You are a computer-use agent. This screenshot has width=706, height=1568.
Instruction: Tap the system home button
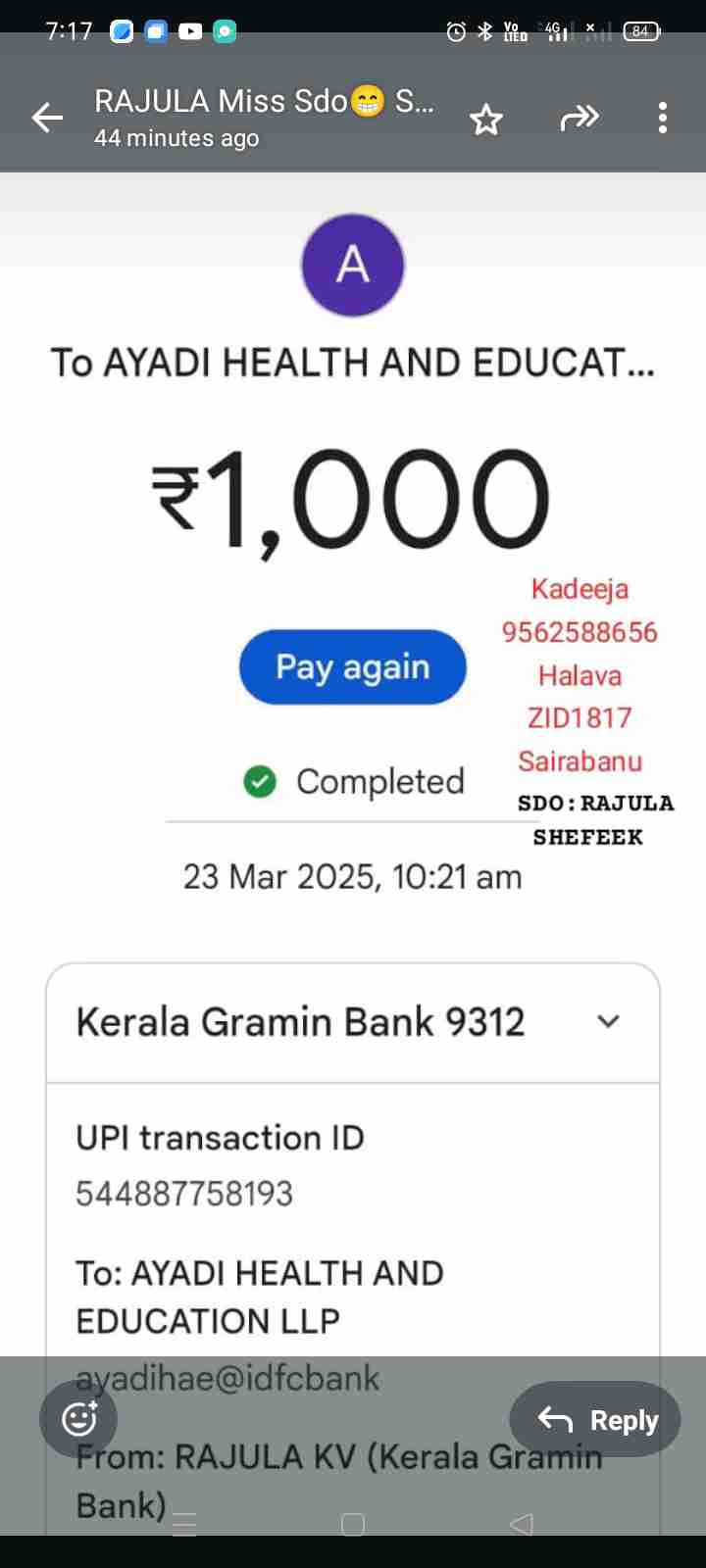353,1524
